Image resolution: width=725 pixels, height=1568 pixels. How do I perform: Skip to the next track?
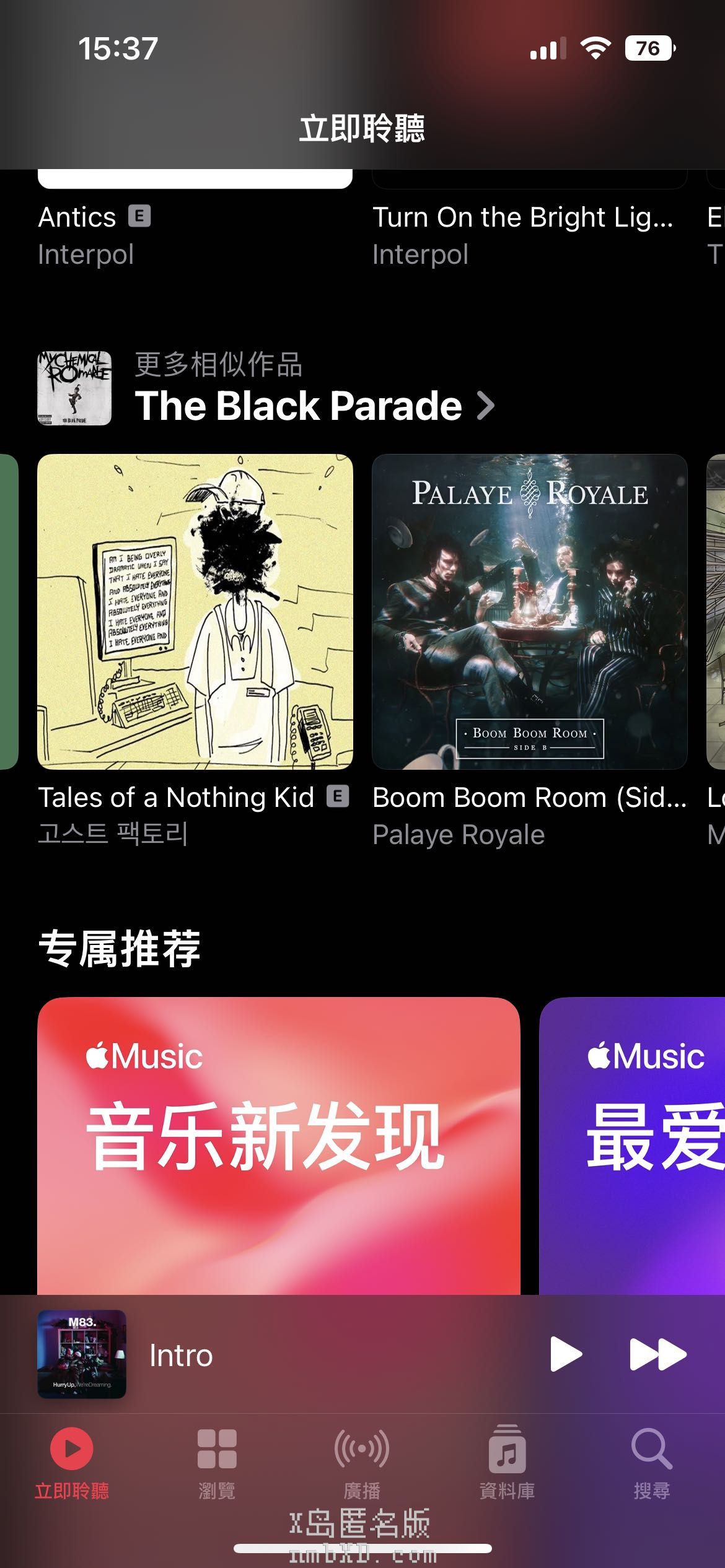coord(657,1354)
